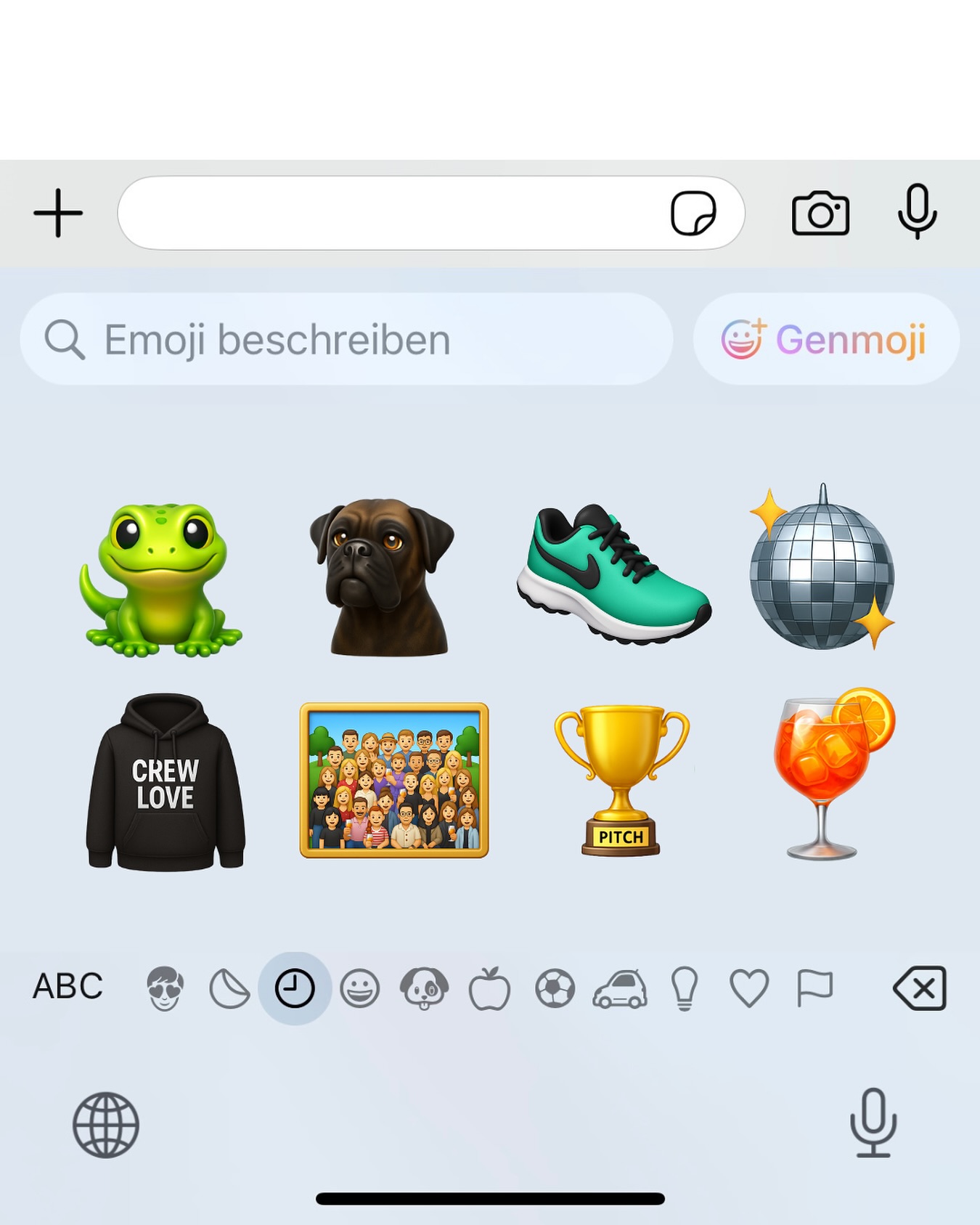
Task: Open the camera
Action: 820,213
